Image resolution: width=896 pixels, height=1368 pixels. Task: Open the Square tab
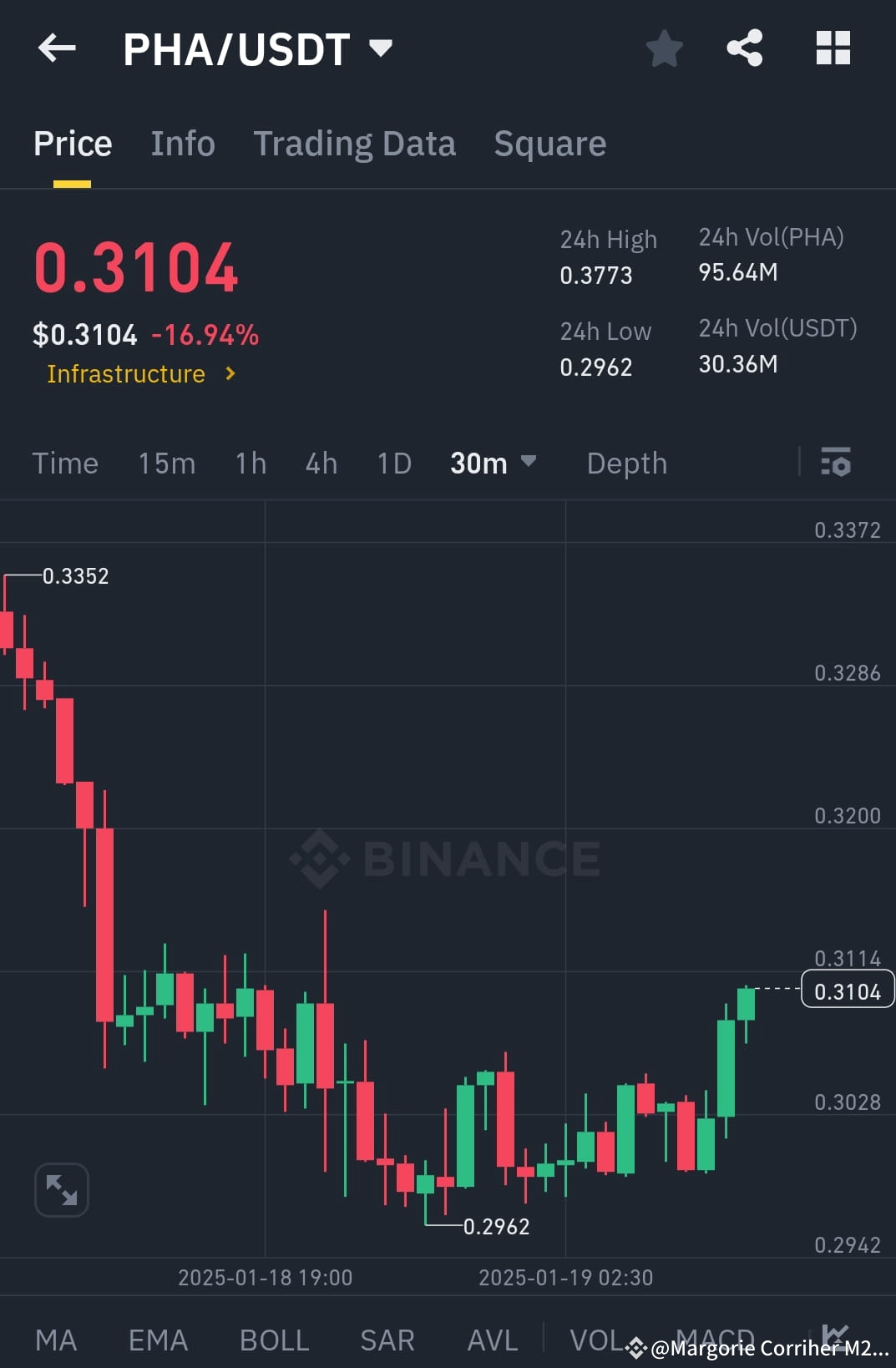coord(550,143)
